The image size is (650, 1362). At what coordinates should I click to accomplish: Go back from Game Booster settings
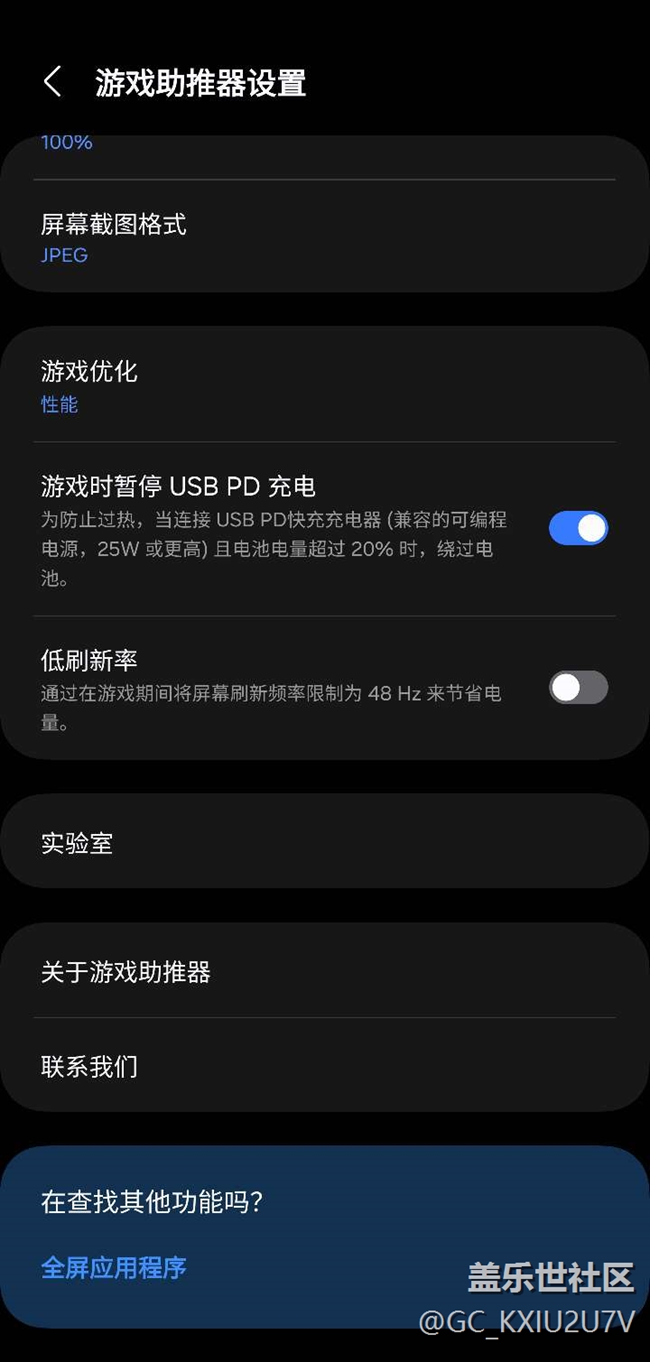(53, 82)
